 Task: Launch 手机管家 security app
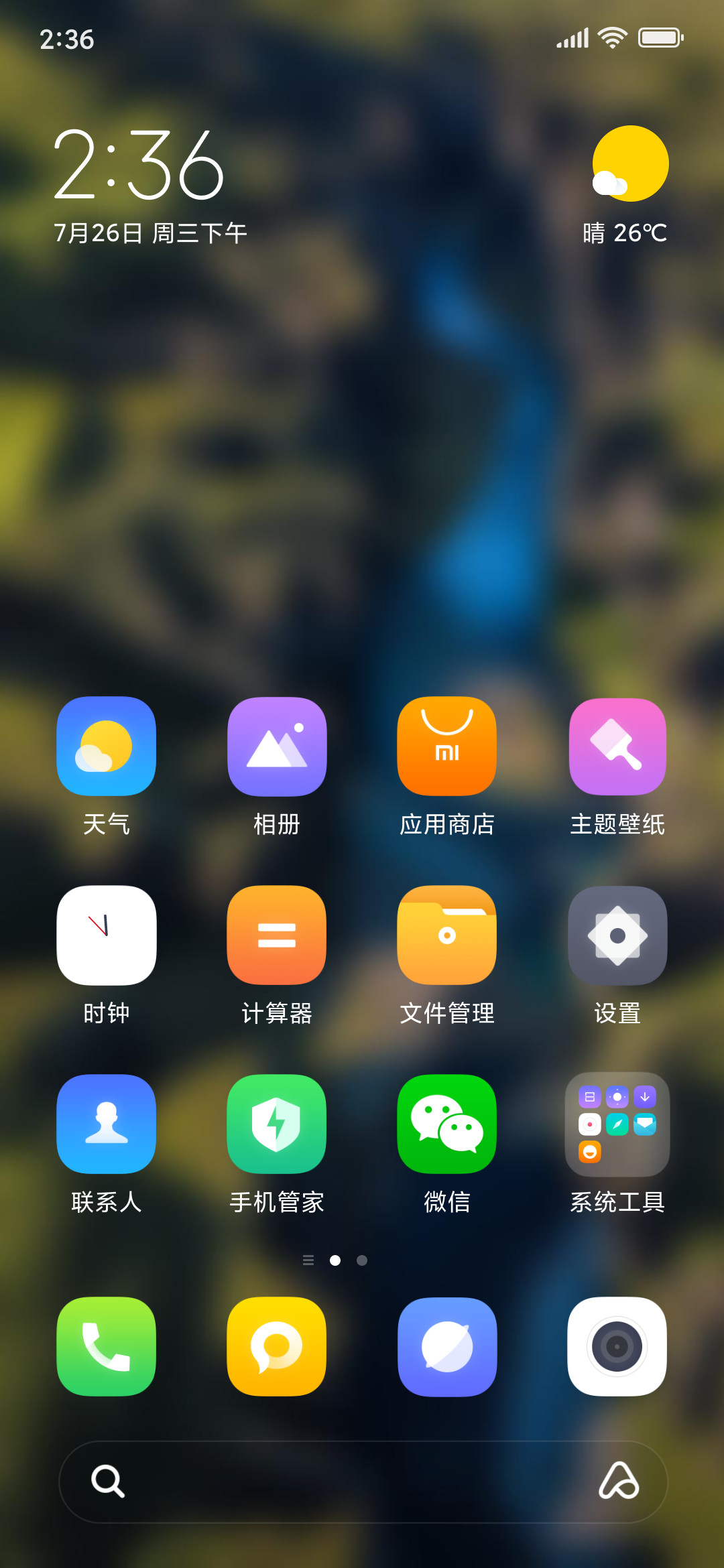pos(277,1124)
